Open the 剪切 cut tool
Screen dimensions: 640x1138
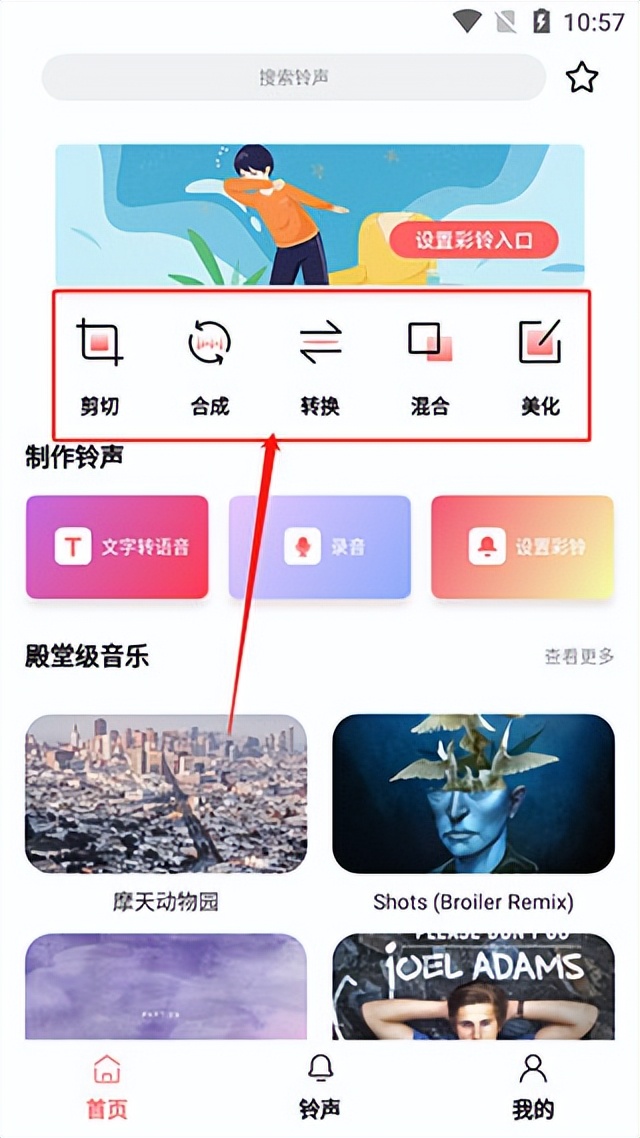pyautogui.click(x=100, y=365)
